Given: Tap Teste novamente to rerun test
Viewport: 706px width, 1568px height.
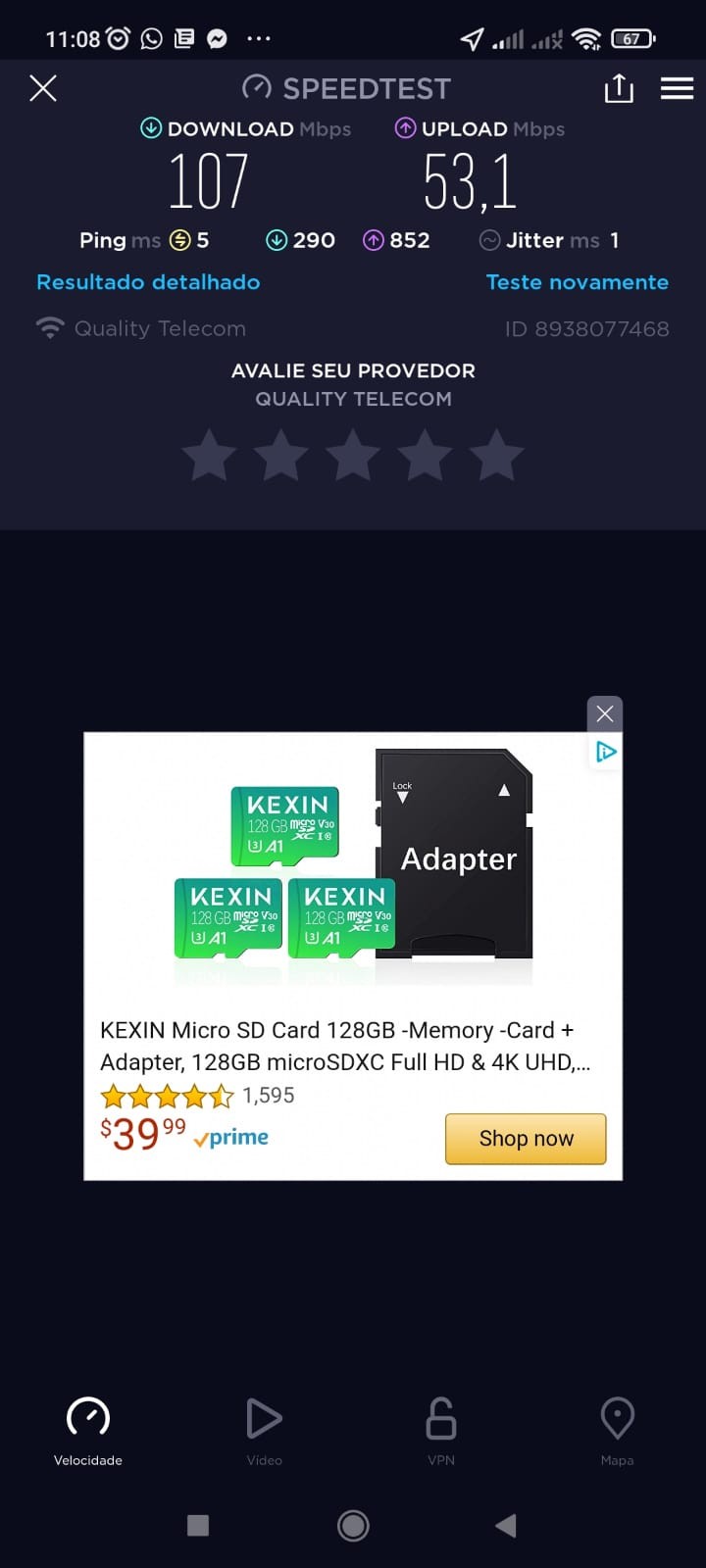Looking at the screenshot, I should point(577,282).
